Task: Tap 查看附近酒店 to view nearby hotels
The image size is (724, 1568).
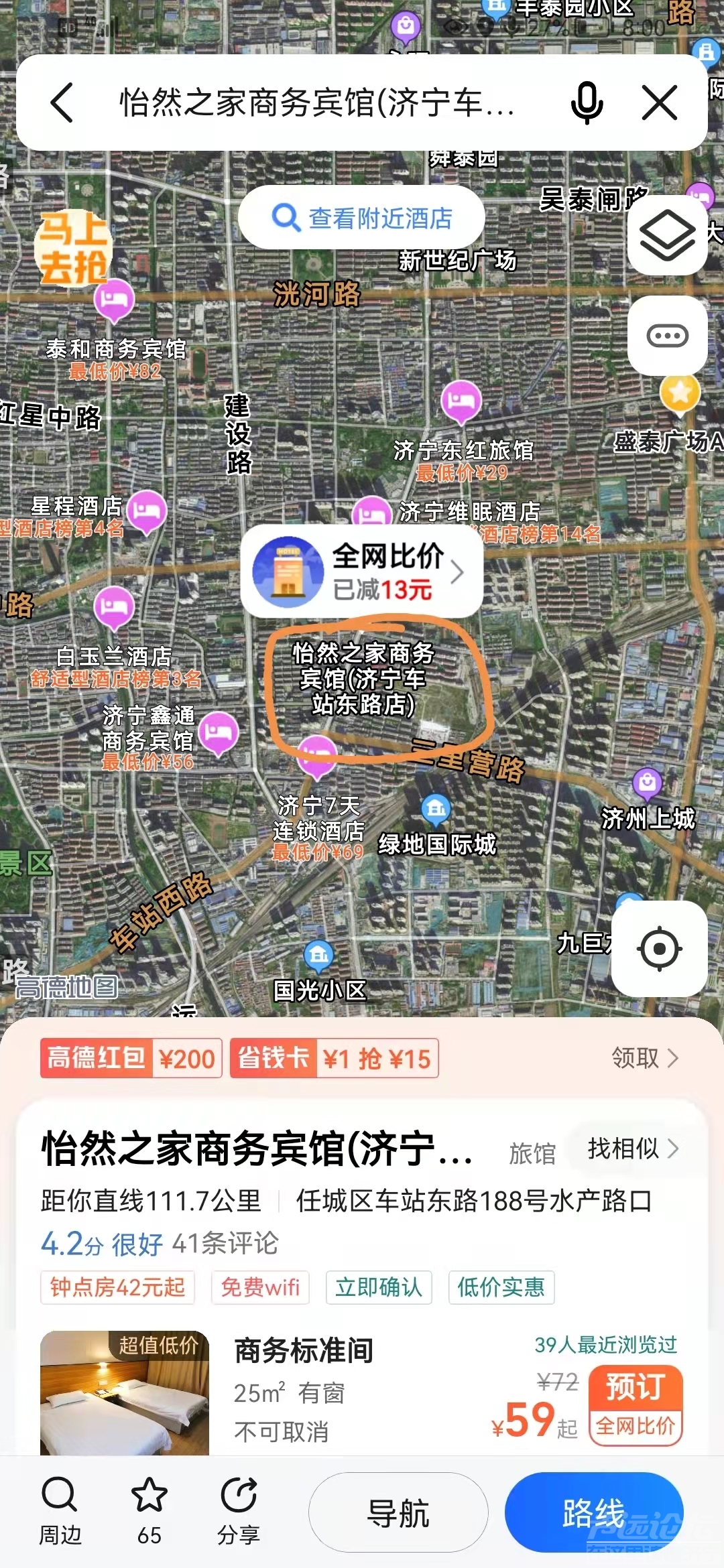Action: click(x=362, y=218)
